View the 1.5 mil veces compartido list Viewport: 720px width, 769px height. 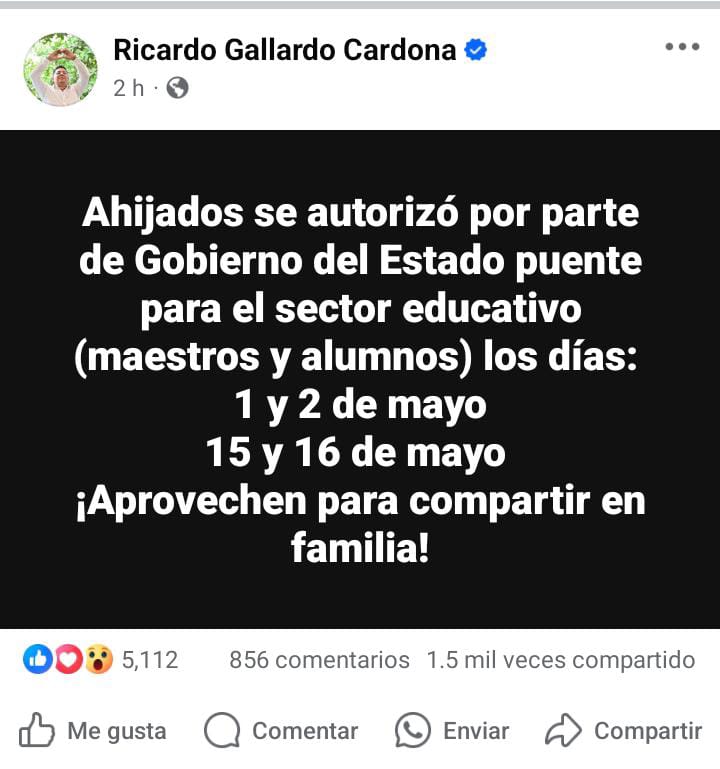pyautogui.click(x=560, y=660)
